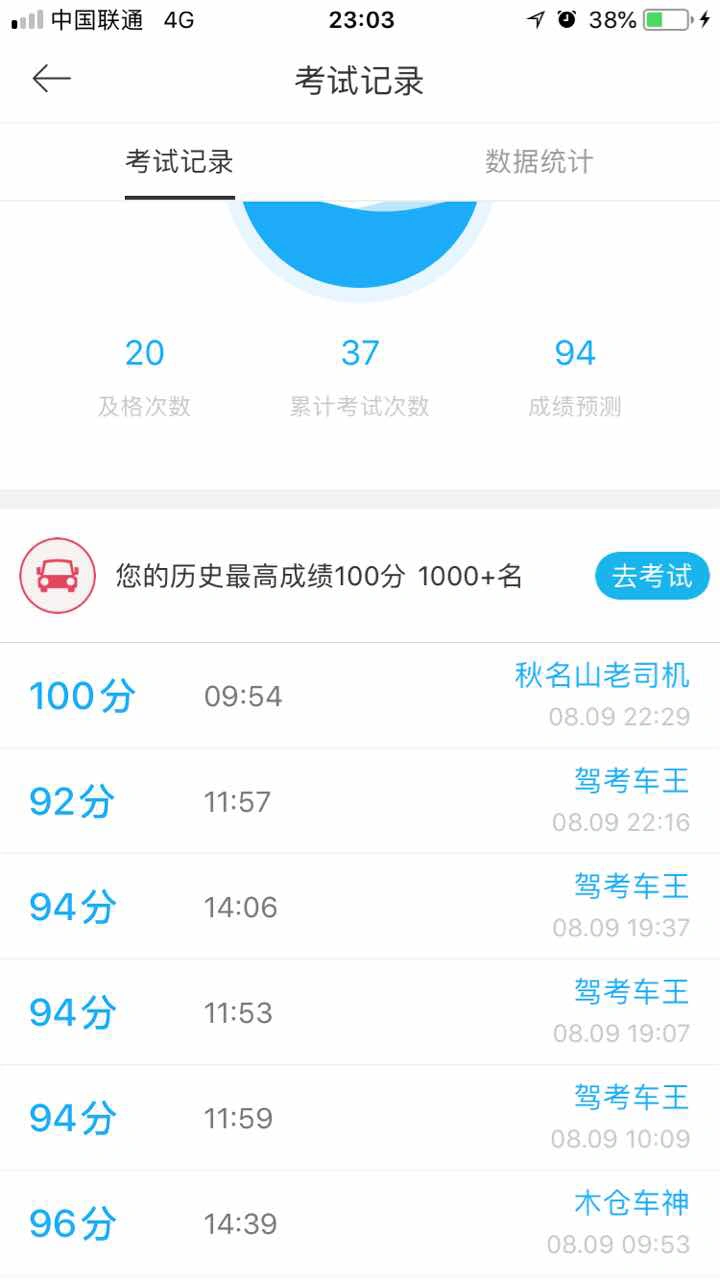
Task: View the 94分 record from 08.09 10:09
Action: pyautogui.click(x=360, y=1118)
